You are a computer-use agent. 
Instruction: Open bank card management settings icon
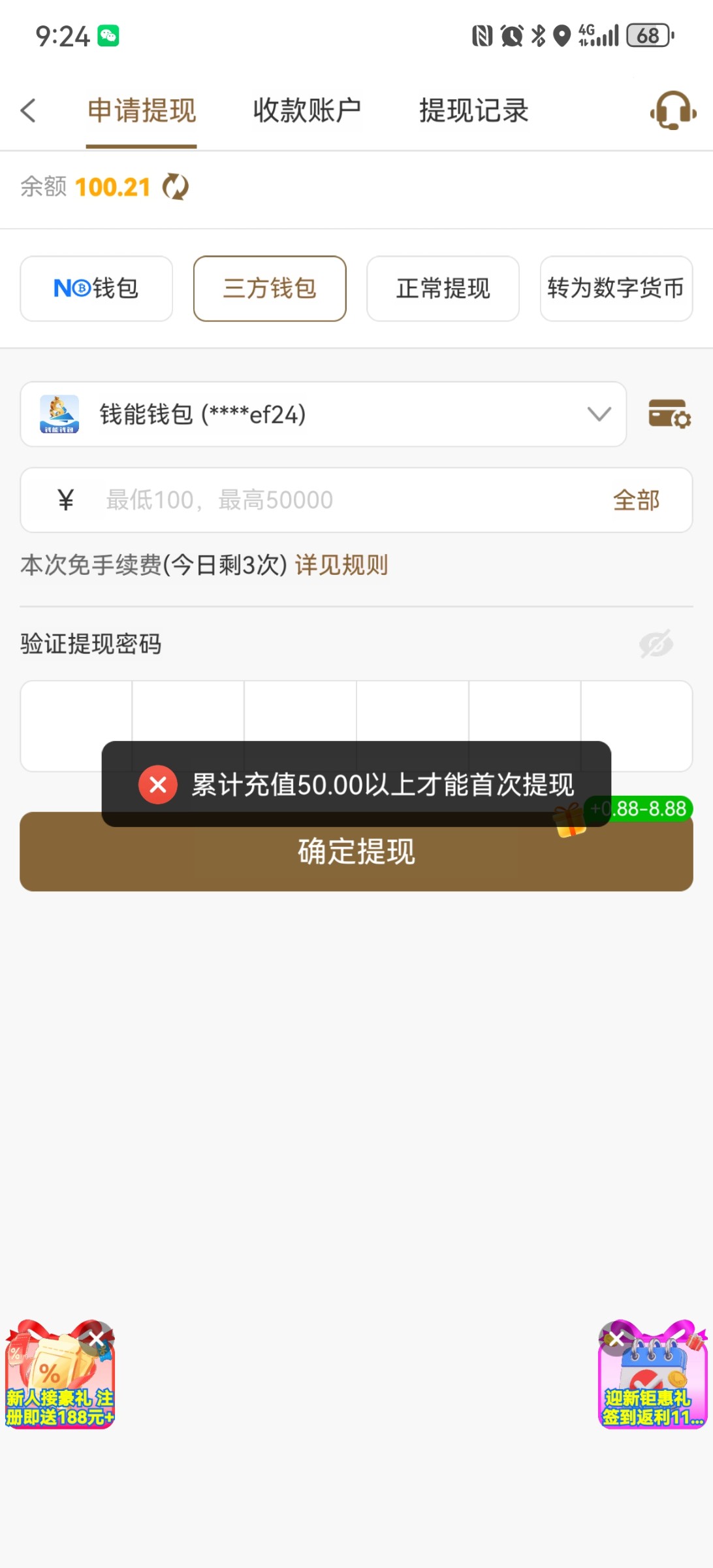coord(670,414)
